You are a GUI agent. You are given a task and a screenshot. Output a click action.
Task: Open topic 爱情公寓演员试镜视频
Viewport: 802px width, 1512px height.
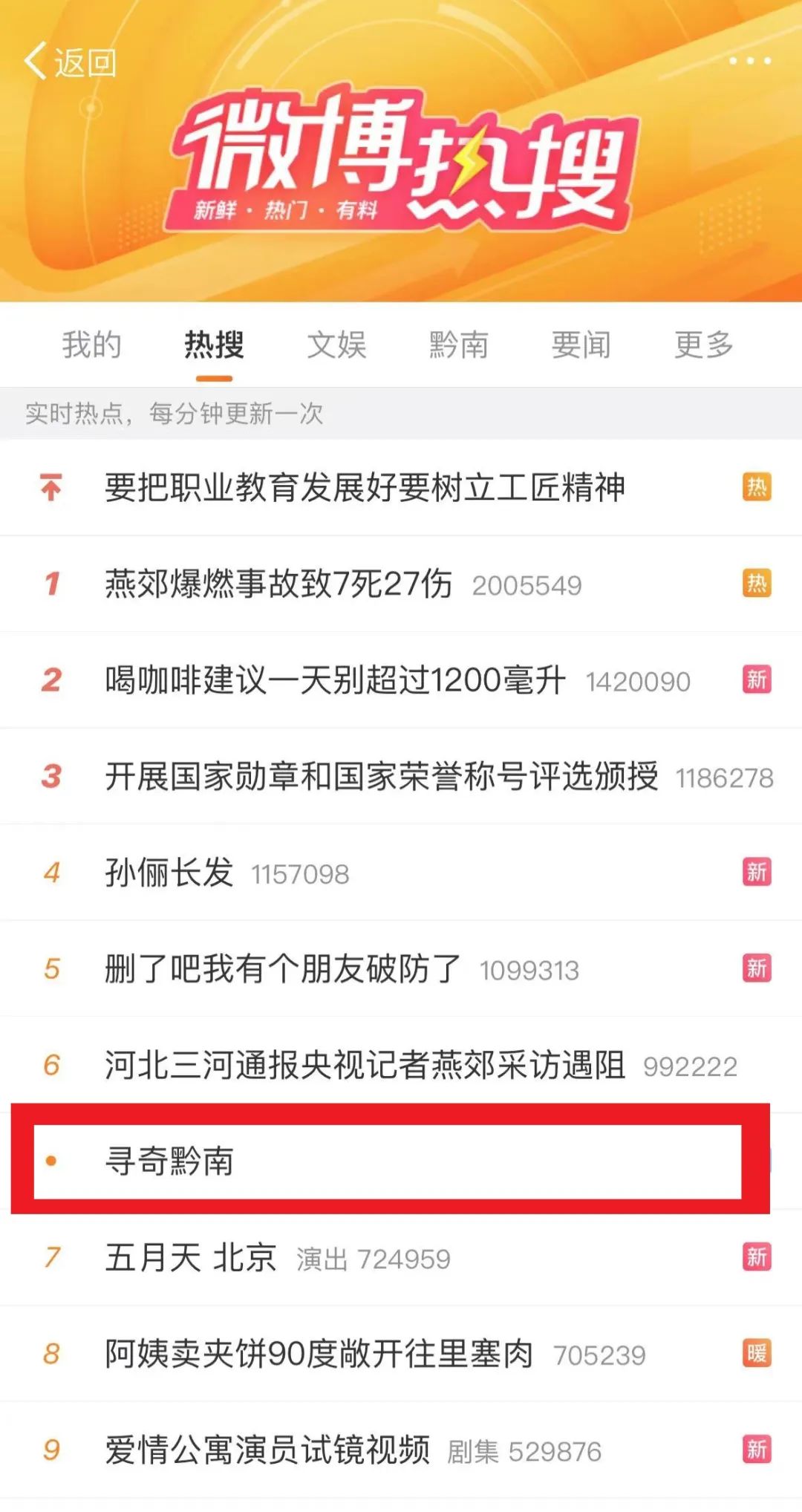[267, 1450]
